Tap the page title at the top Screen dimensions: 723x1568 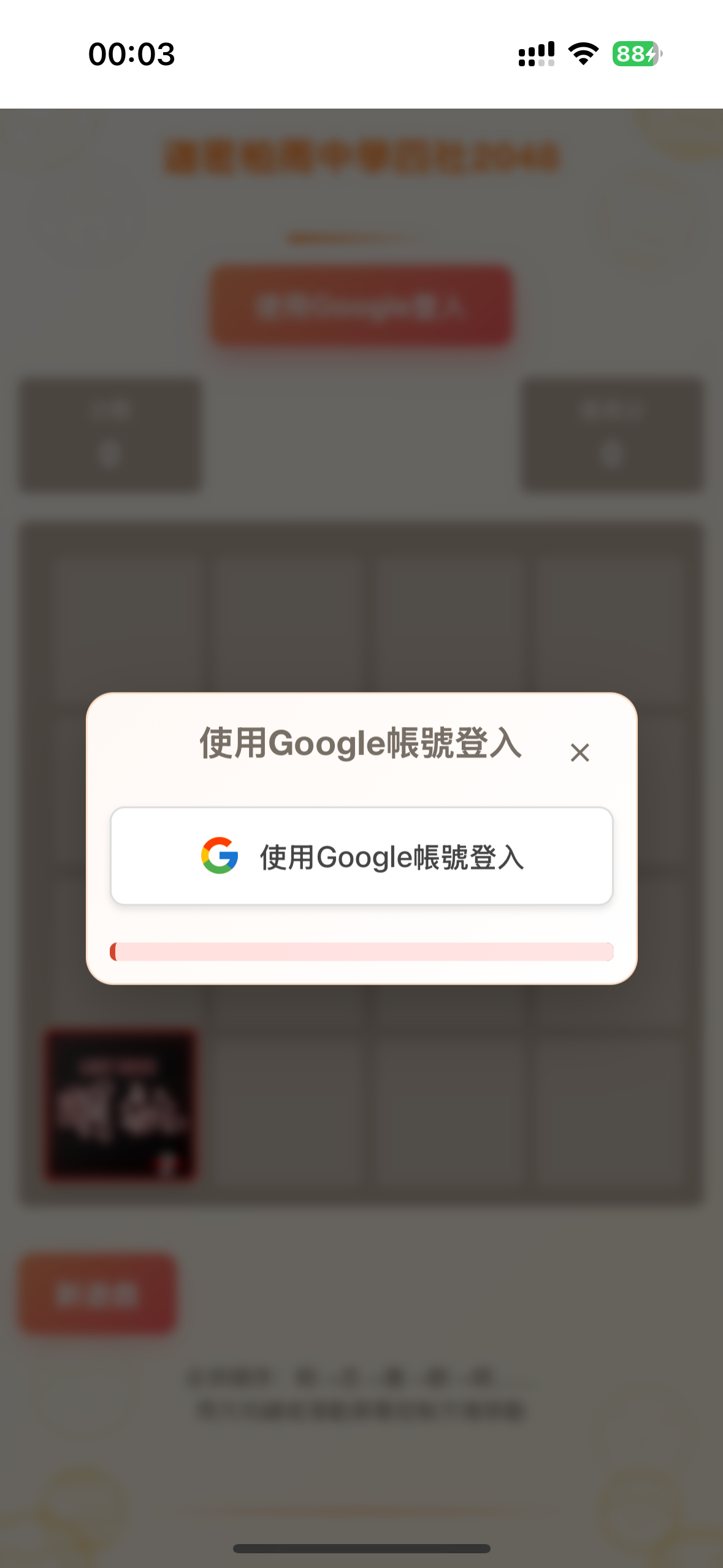coord(361,156)
